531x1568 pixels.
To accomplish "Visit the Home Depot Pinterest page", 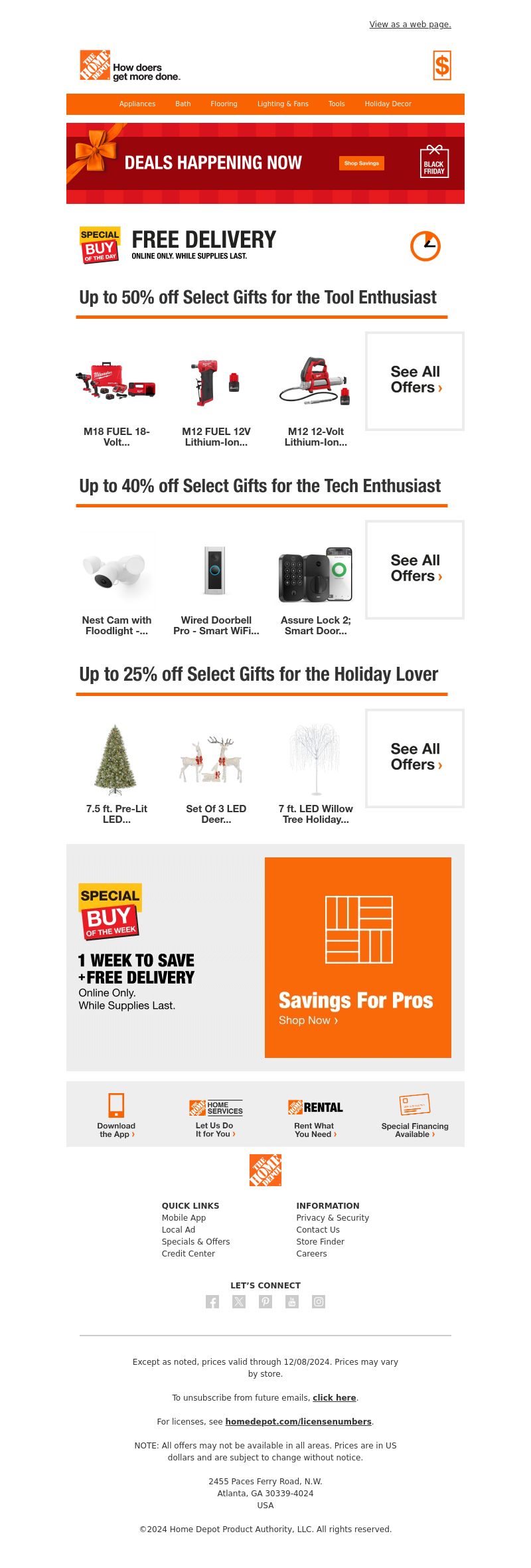I will coord(265,1302).
